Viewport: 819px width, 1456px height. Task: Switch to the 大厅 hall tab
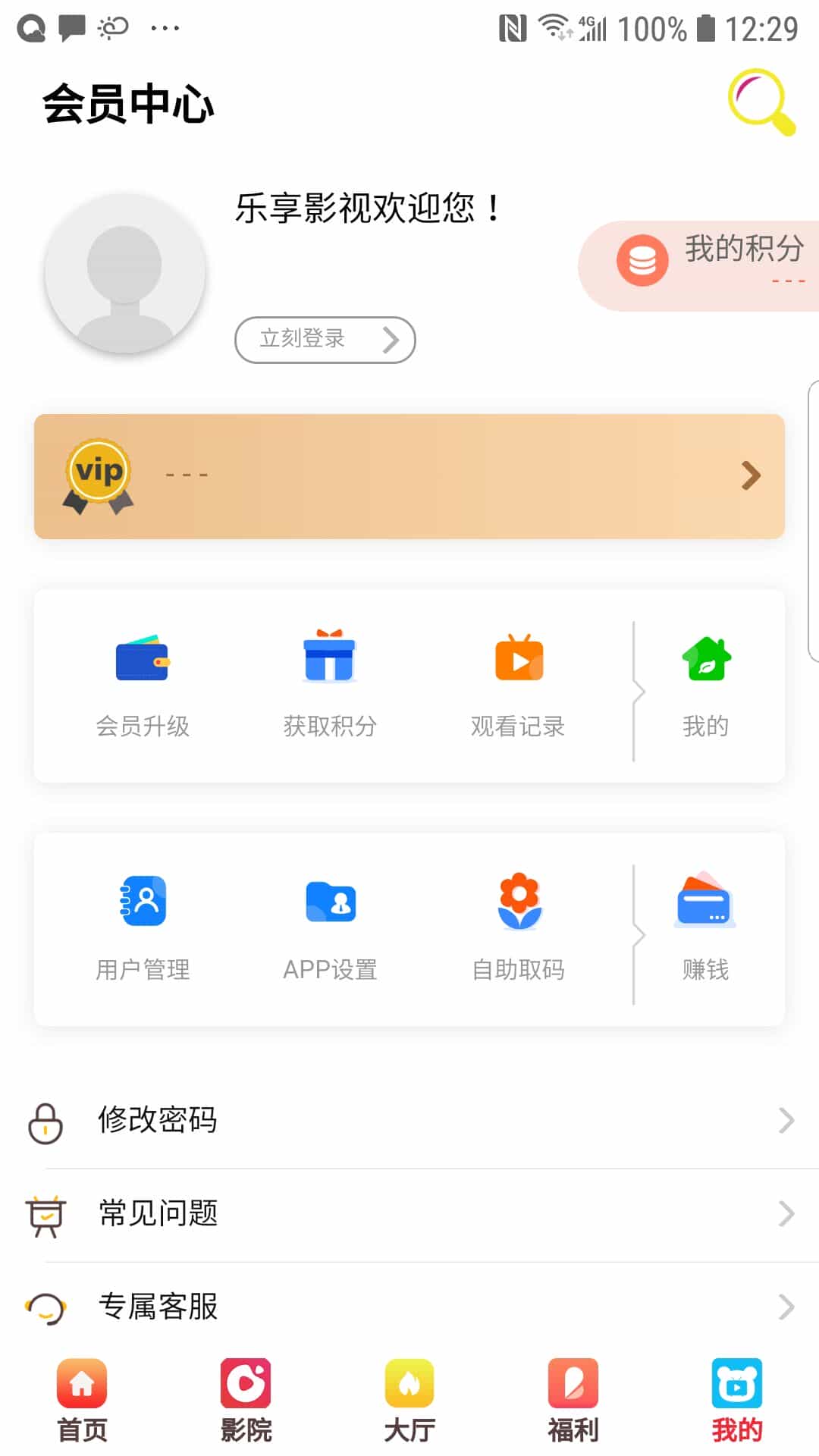[x=409, y=1401]
